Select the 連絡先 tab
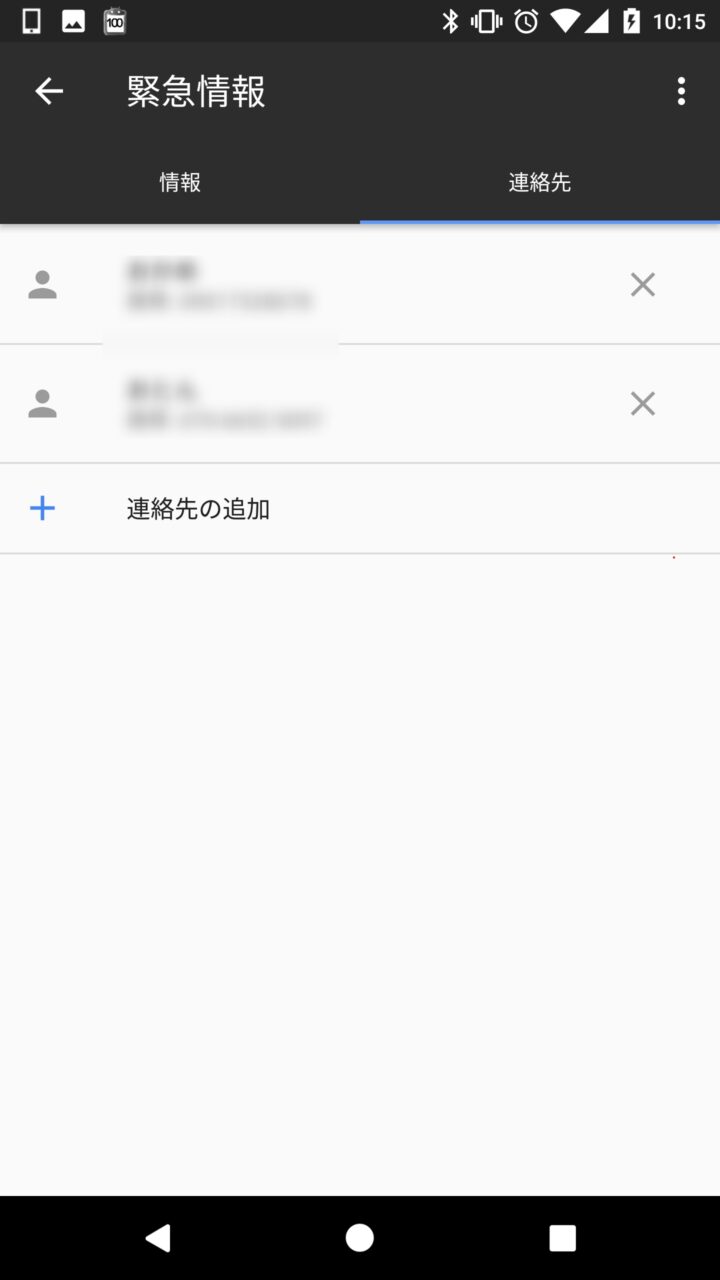Image resolution: width=720 pixels, height=1280 pixels. coord(540,182)
